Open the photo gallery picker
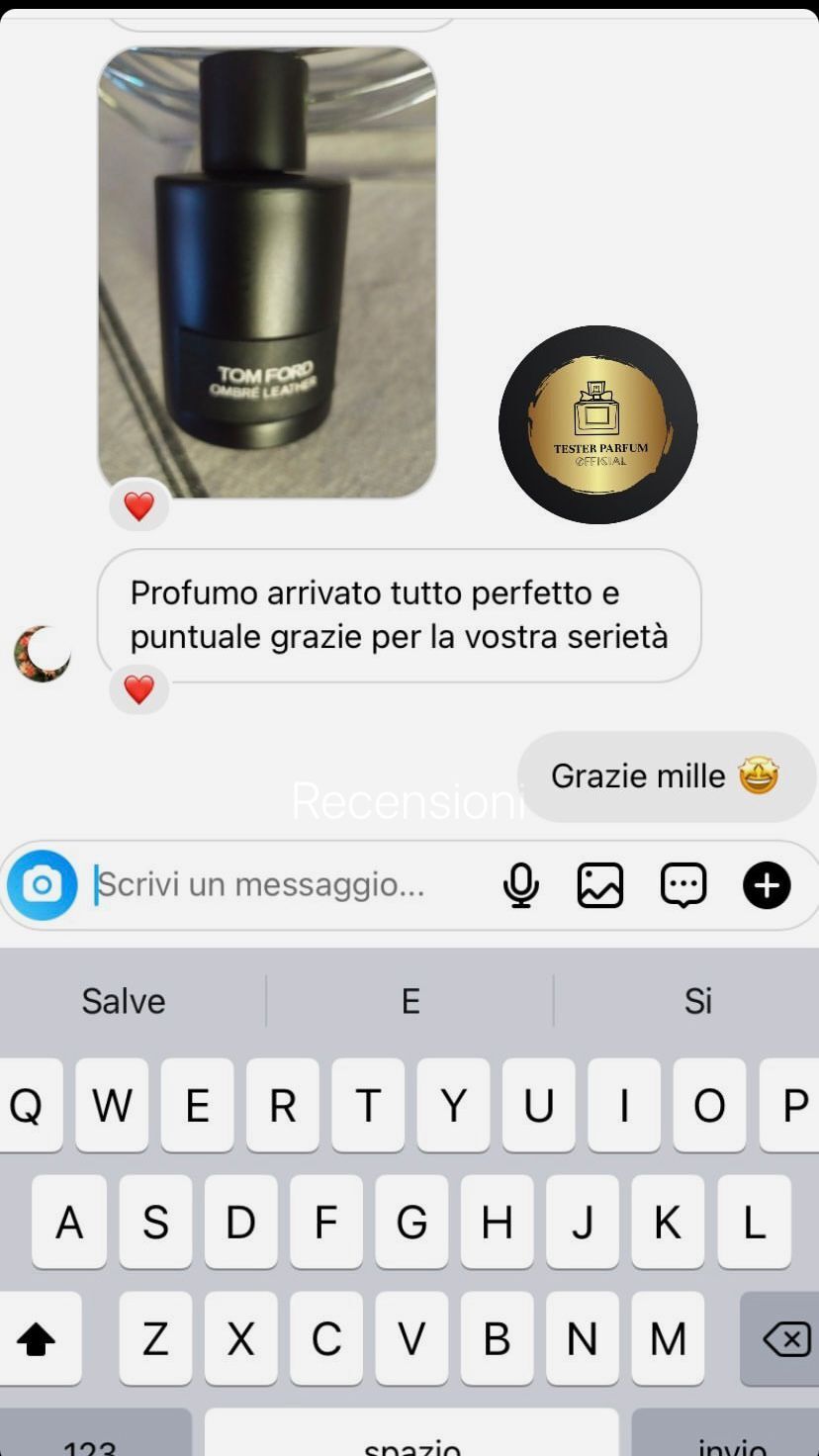This screenshot has width=819, height=1456. click(x=600, y=884)
